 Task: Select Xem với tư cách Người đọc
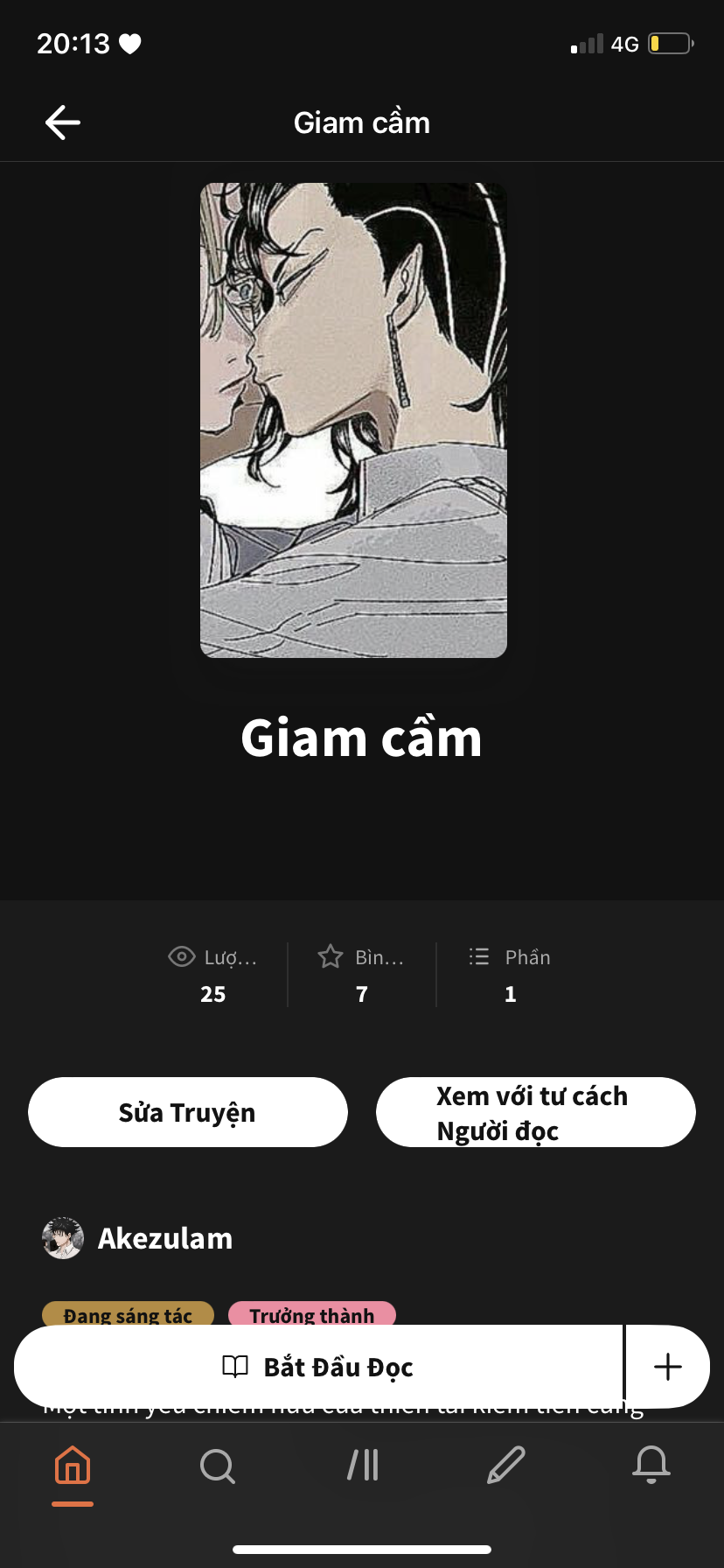[x=535, y=1112]
